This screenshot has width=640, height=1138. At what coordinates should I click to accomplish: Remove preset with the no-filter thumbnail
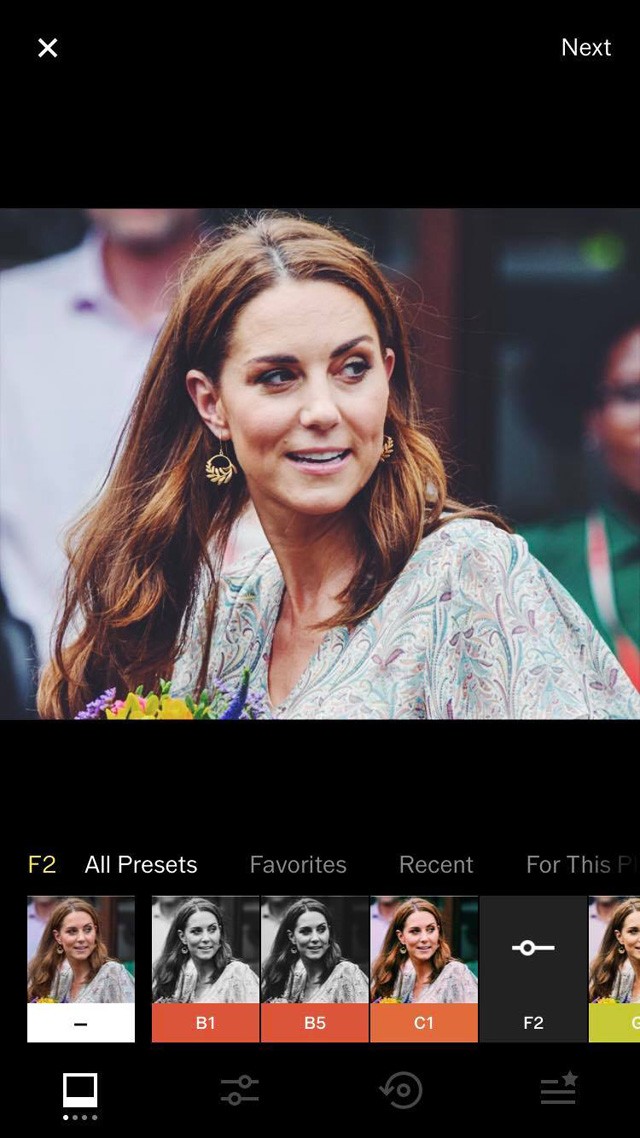click(x=81, y=968)
